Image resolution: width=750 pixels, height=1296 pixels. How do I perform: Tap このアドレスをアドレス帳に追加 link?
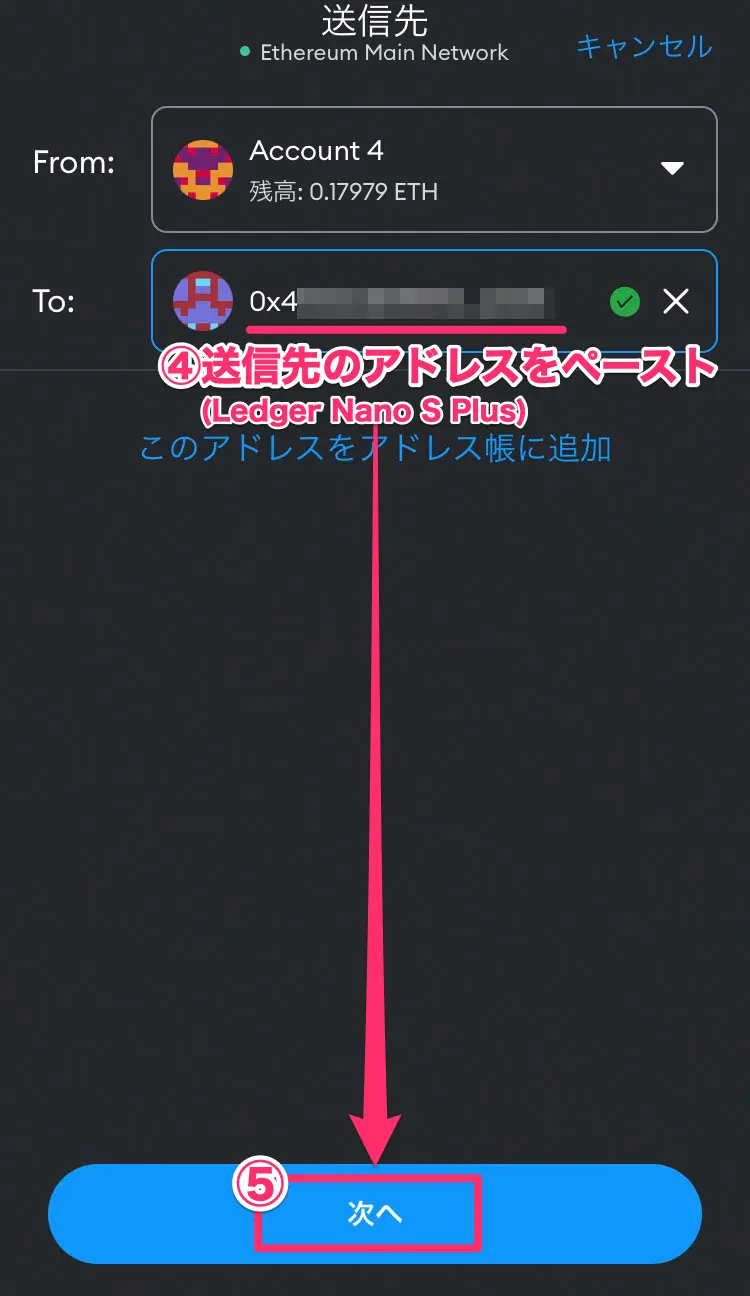pos(375,449)
